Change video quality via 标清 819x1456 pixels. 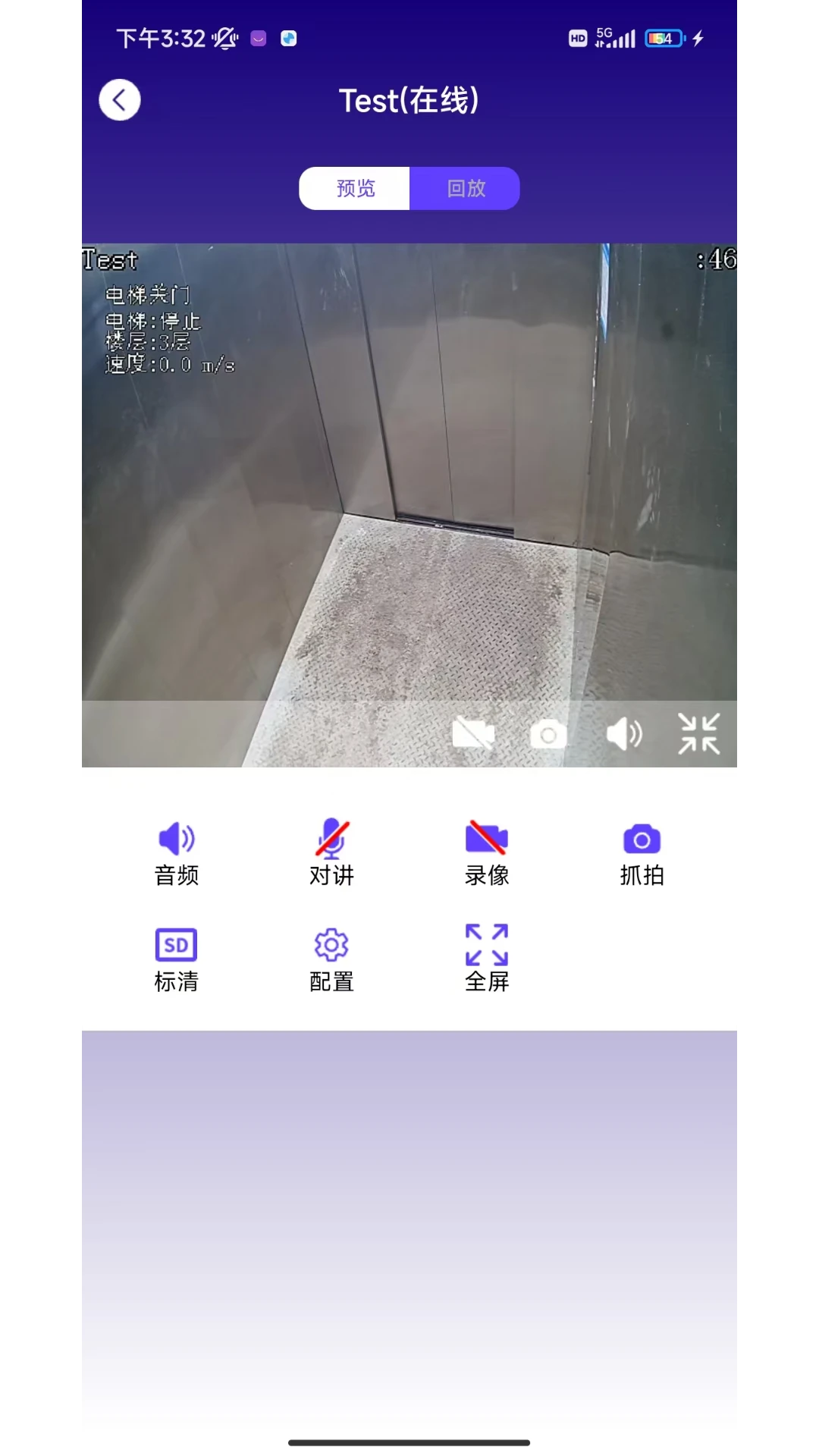177,959
